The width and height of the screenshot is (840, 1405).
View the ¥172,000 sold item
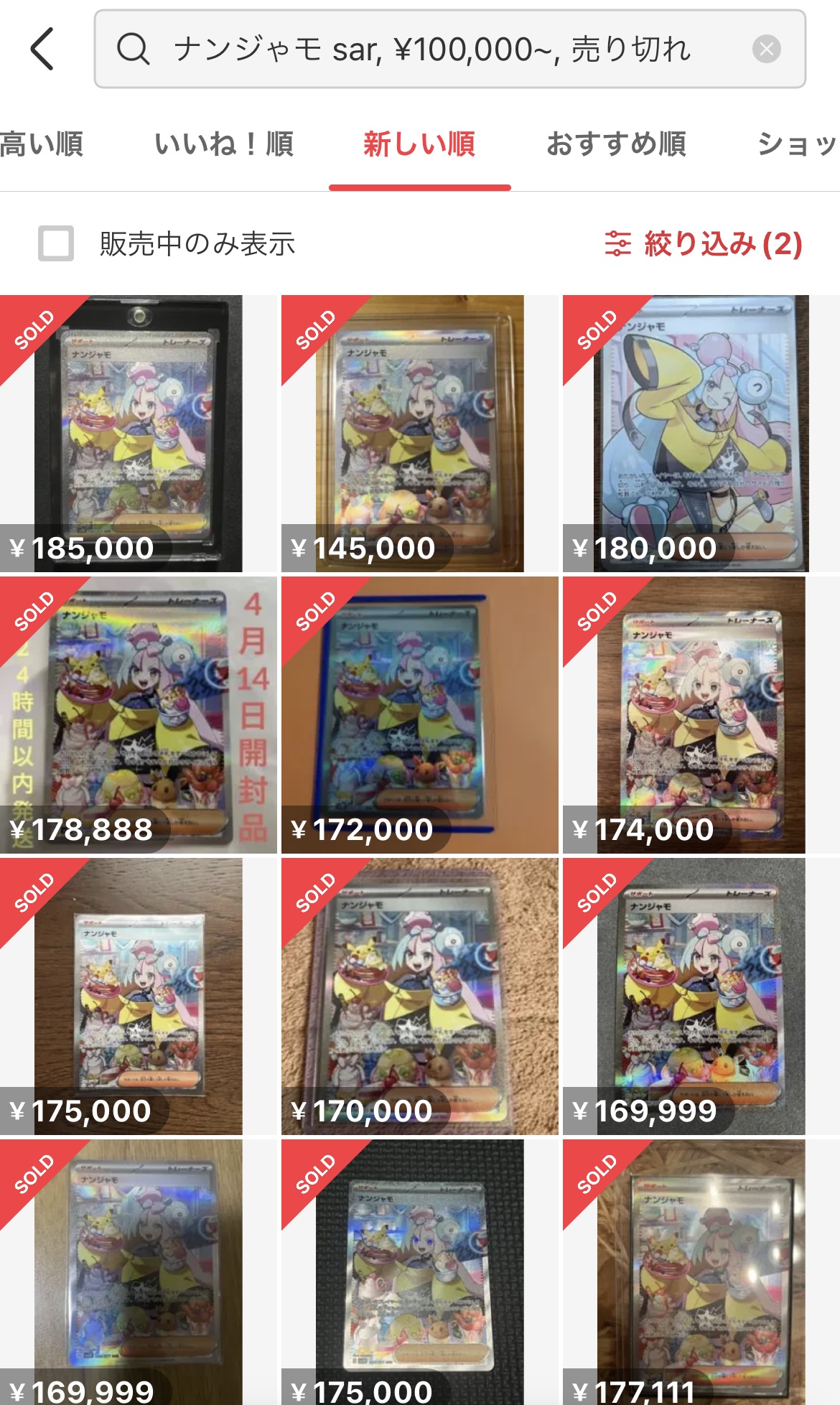(419, 714)
